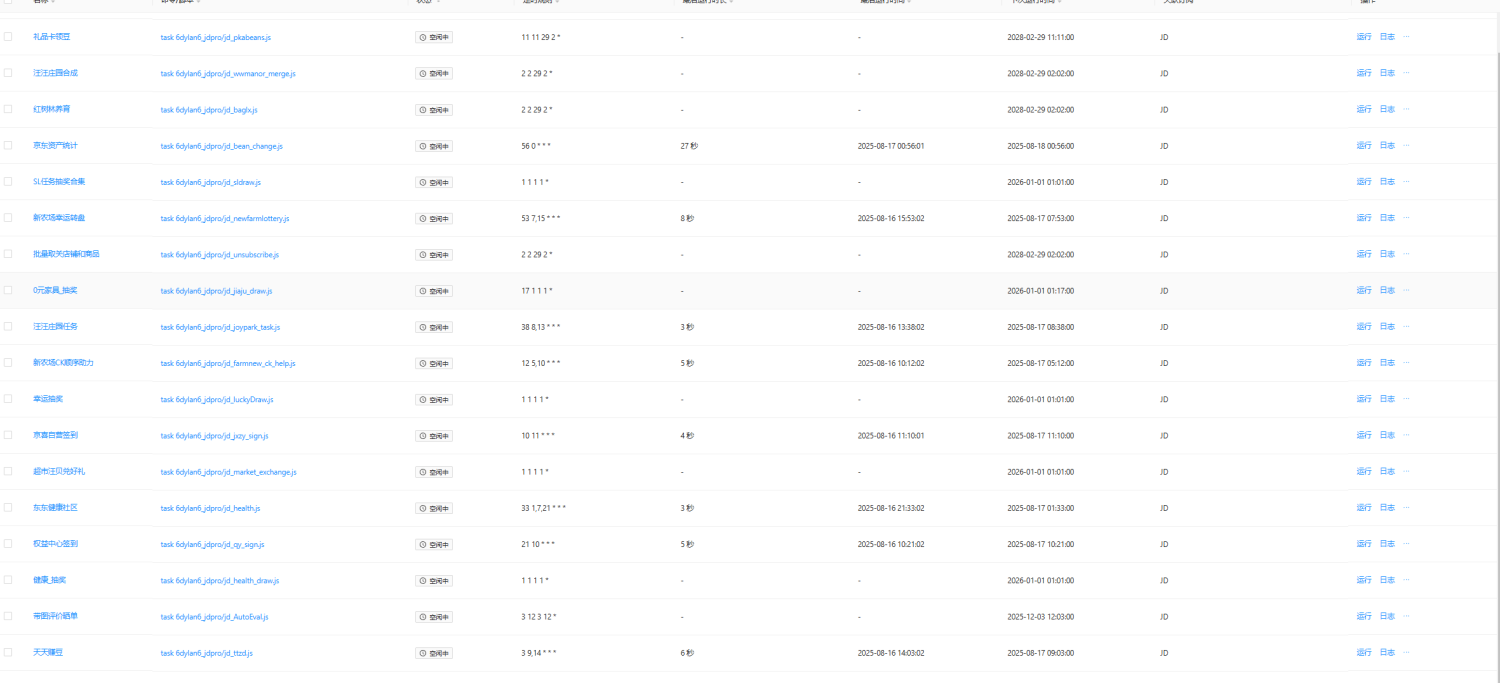This screenshot has height=683, width=1500.
Task: Open script link jd_sldraw.js
Action: [210, 182]
